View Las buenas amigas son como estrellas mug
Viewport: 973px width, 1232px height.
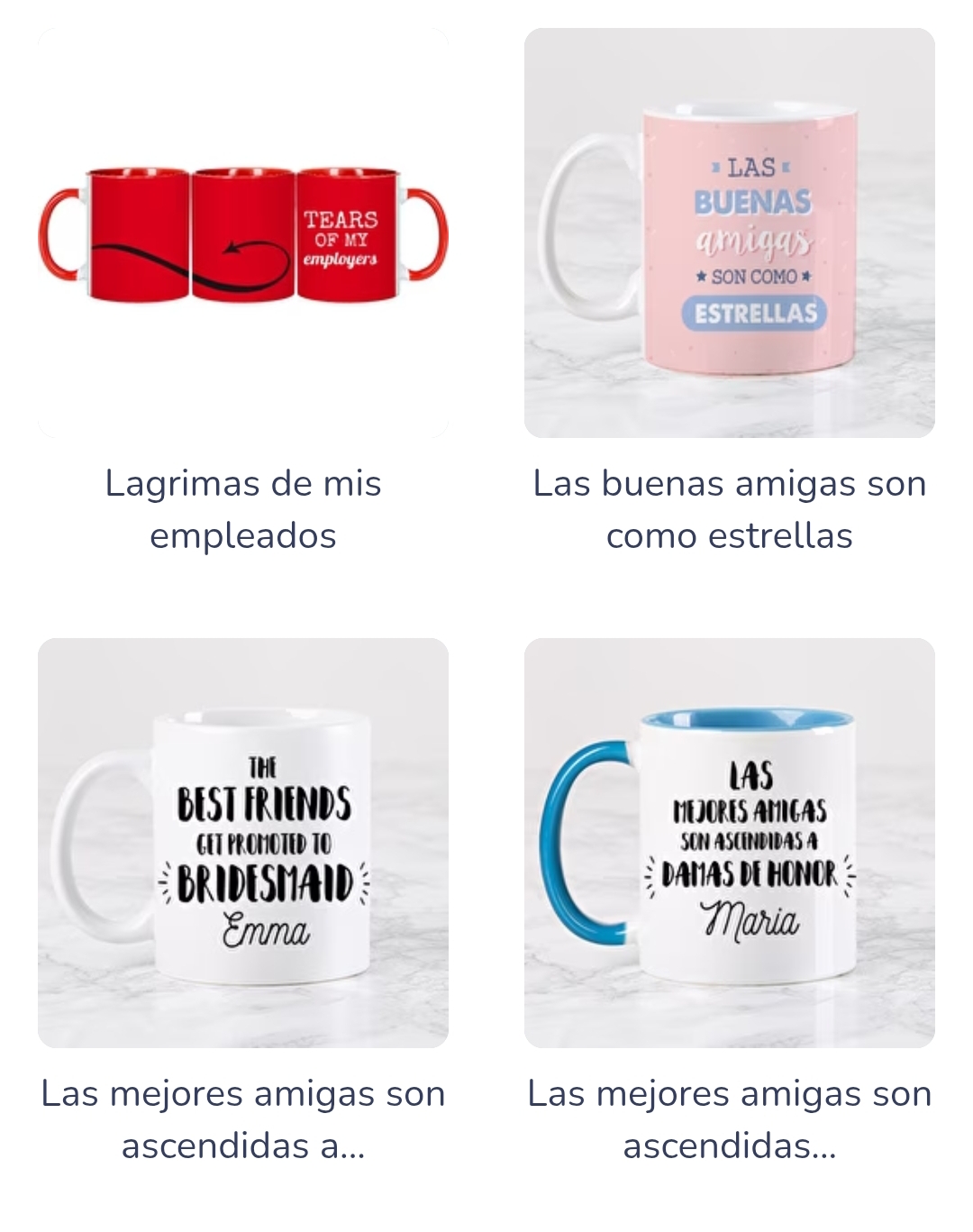click(729, 233)
